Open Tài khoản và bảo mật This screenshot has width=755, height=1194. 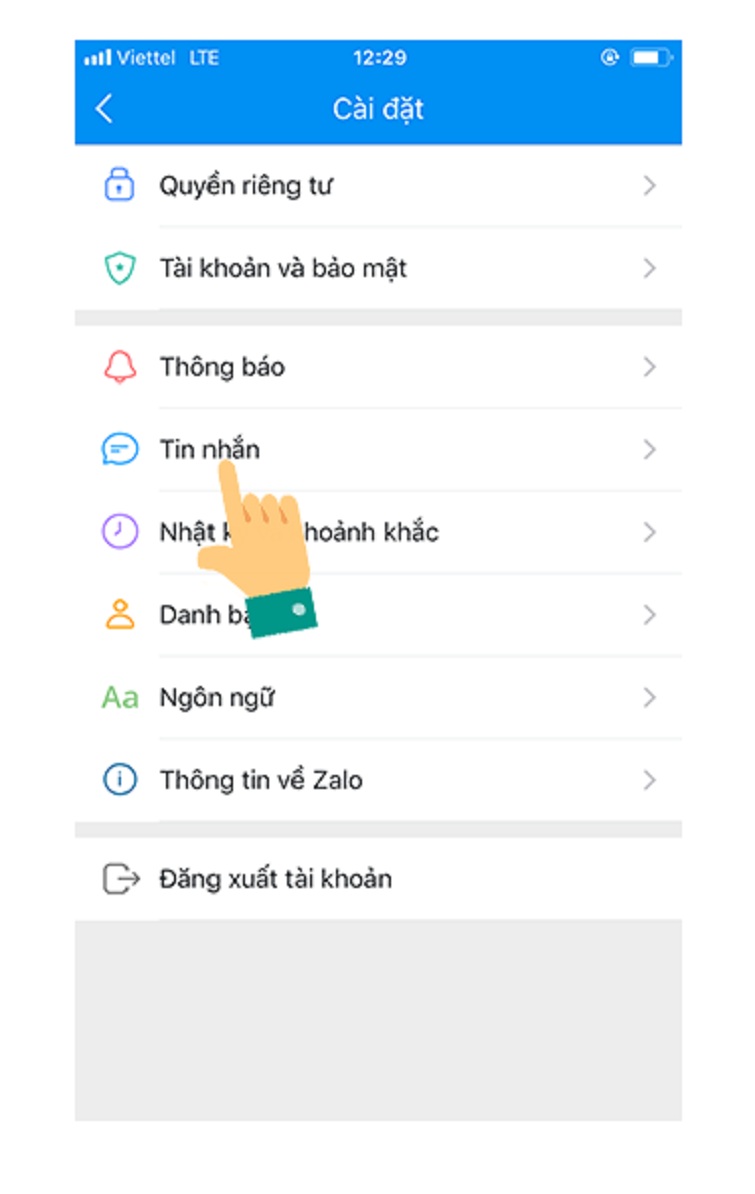click(x=378, y=268)
